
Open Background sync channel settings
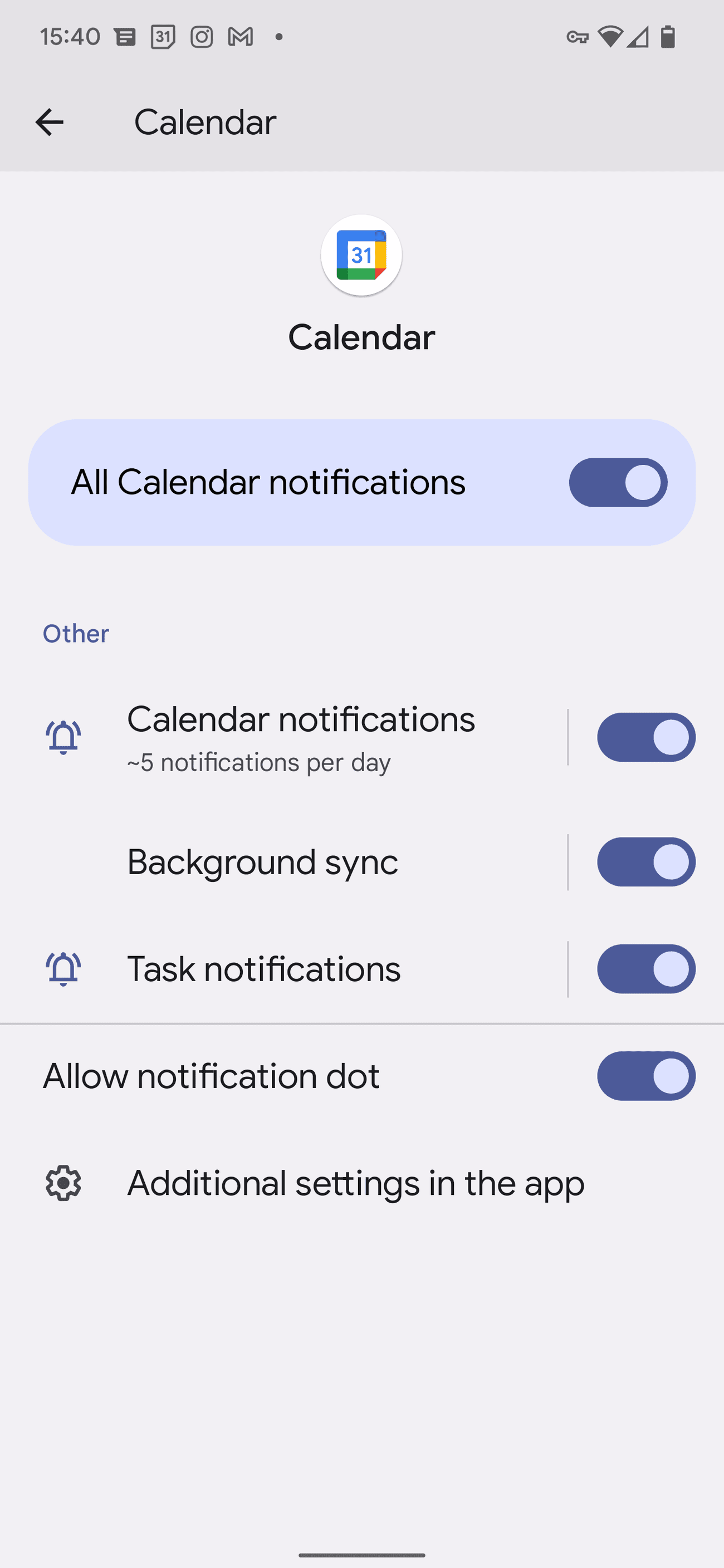click(x=262, y=862)
